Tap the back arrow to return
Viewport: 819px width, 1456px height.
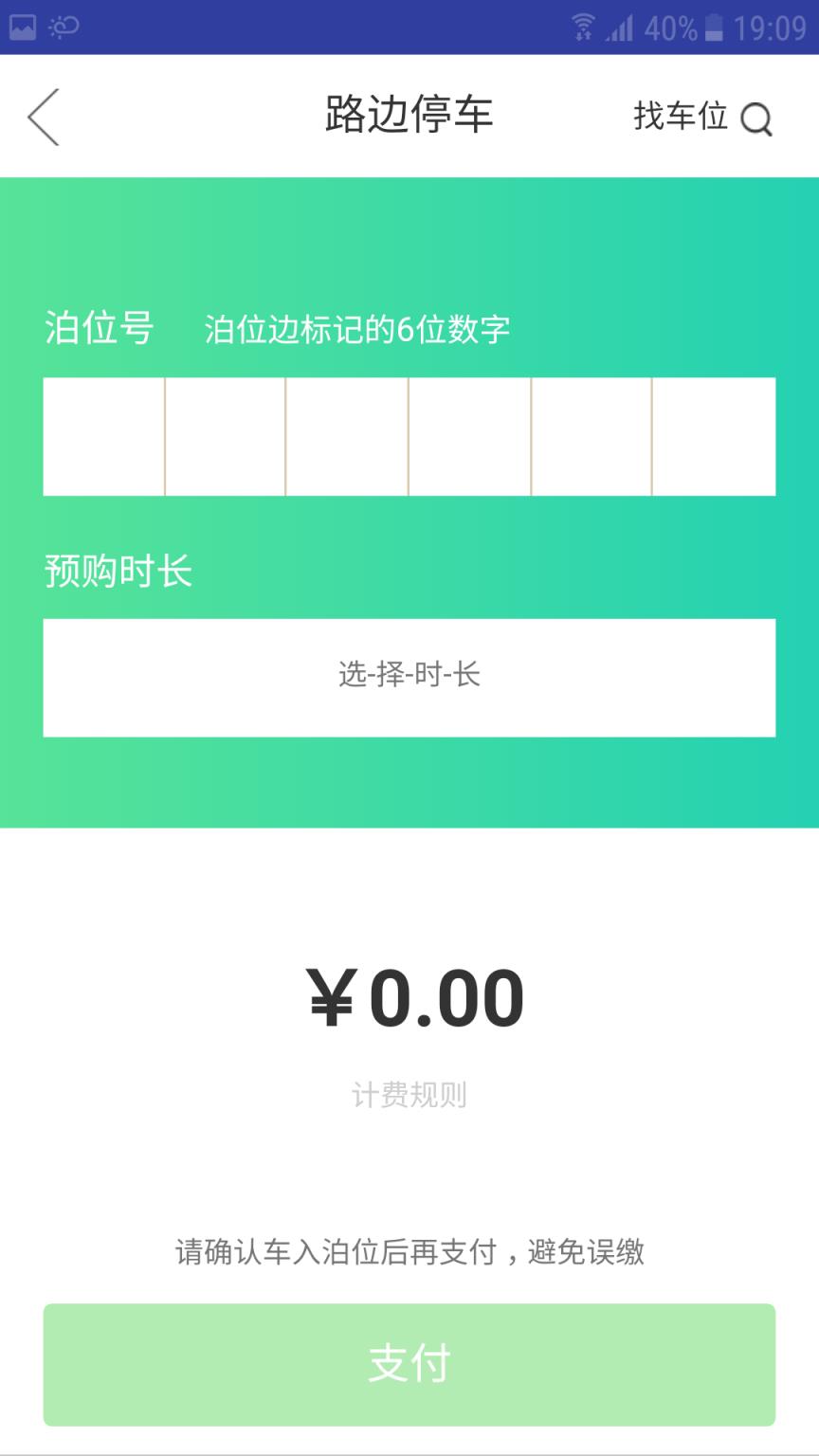pyautogui.click(x=43, y=116)
